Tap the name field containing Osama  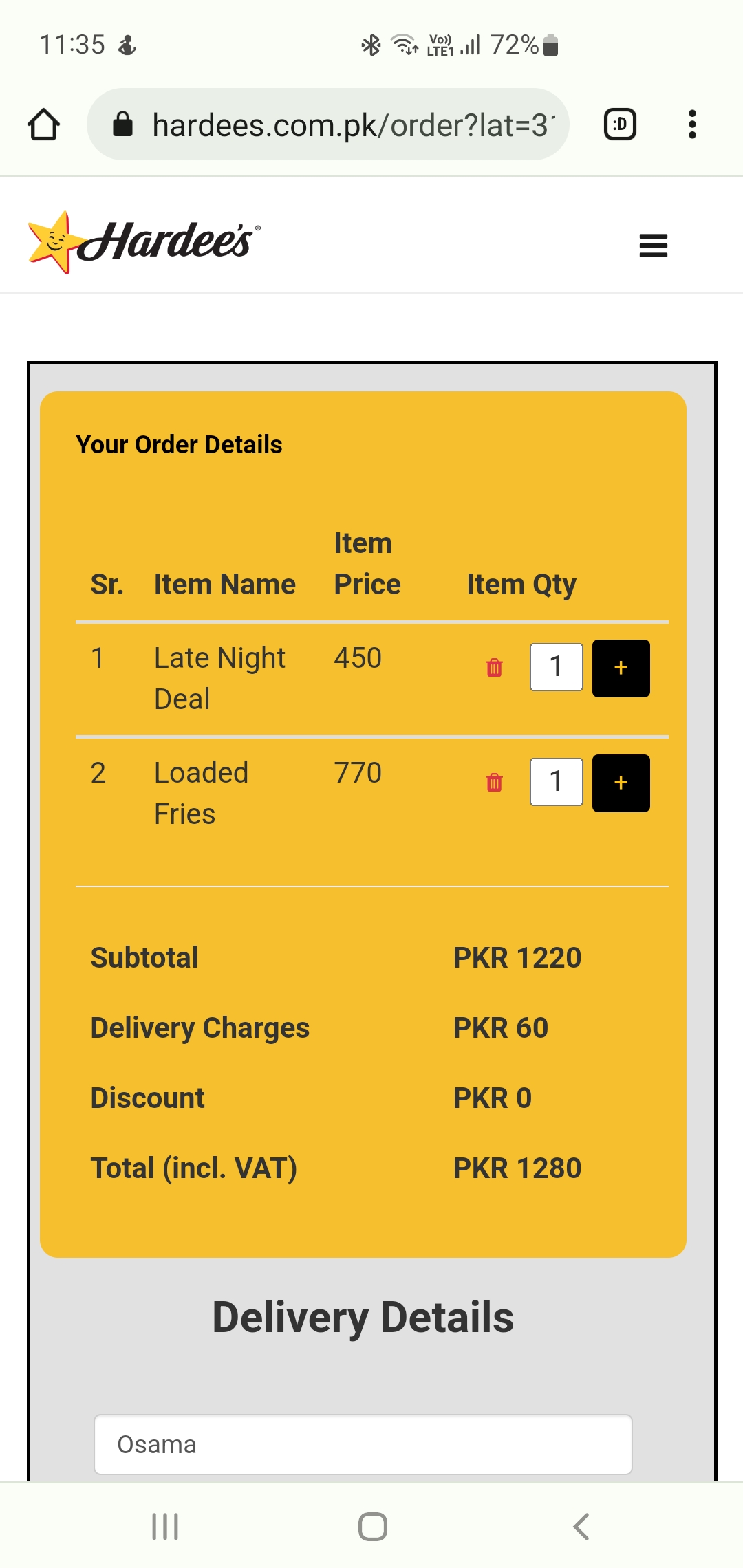(x=363, y=1444)
